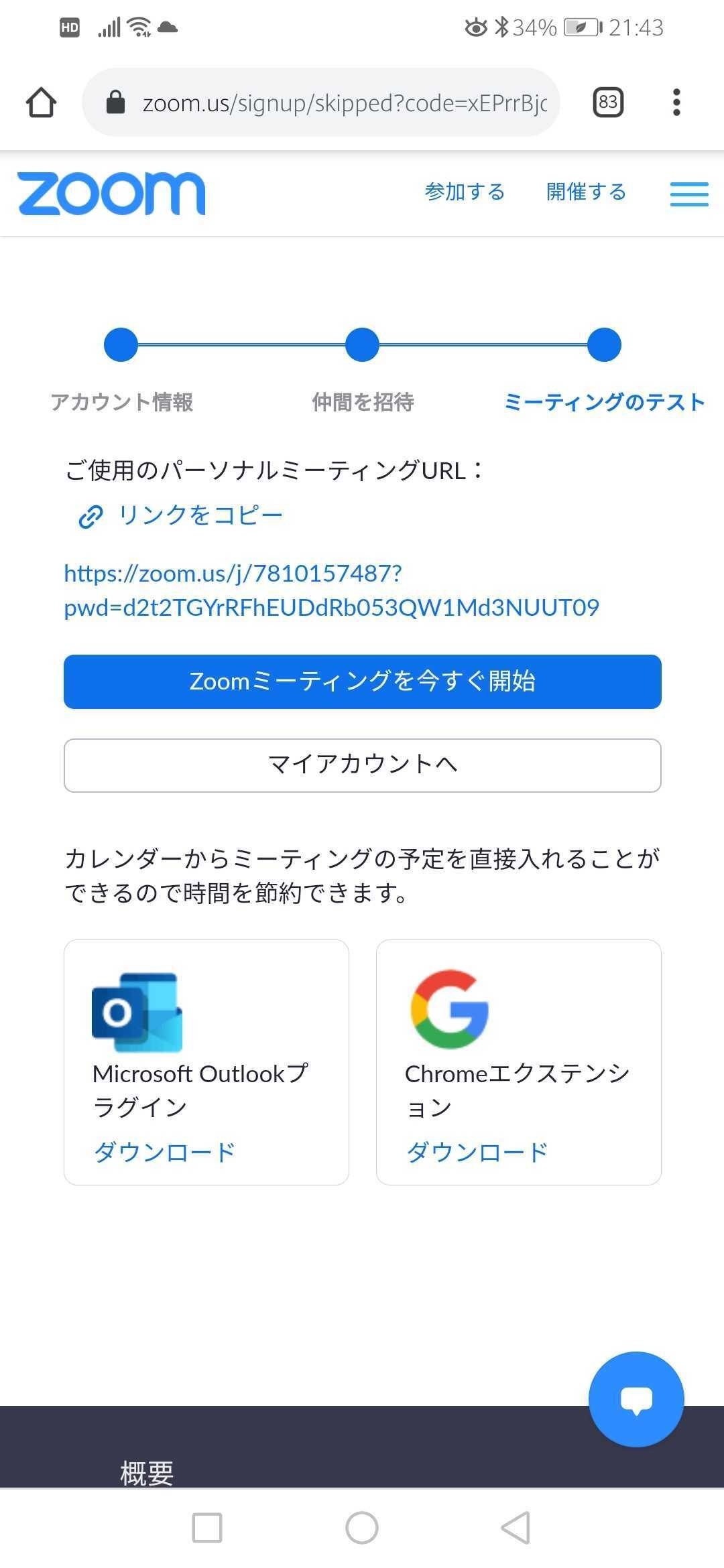
Task: Open the personal meeting URL link
Action: (331, 590)
